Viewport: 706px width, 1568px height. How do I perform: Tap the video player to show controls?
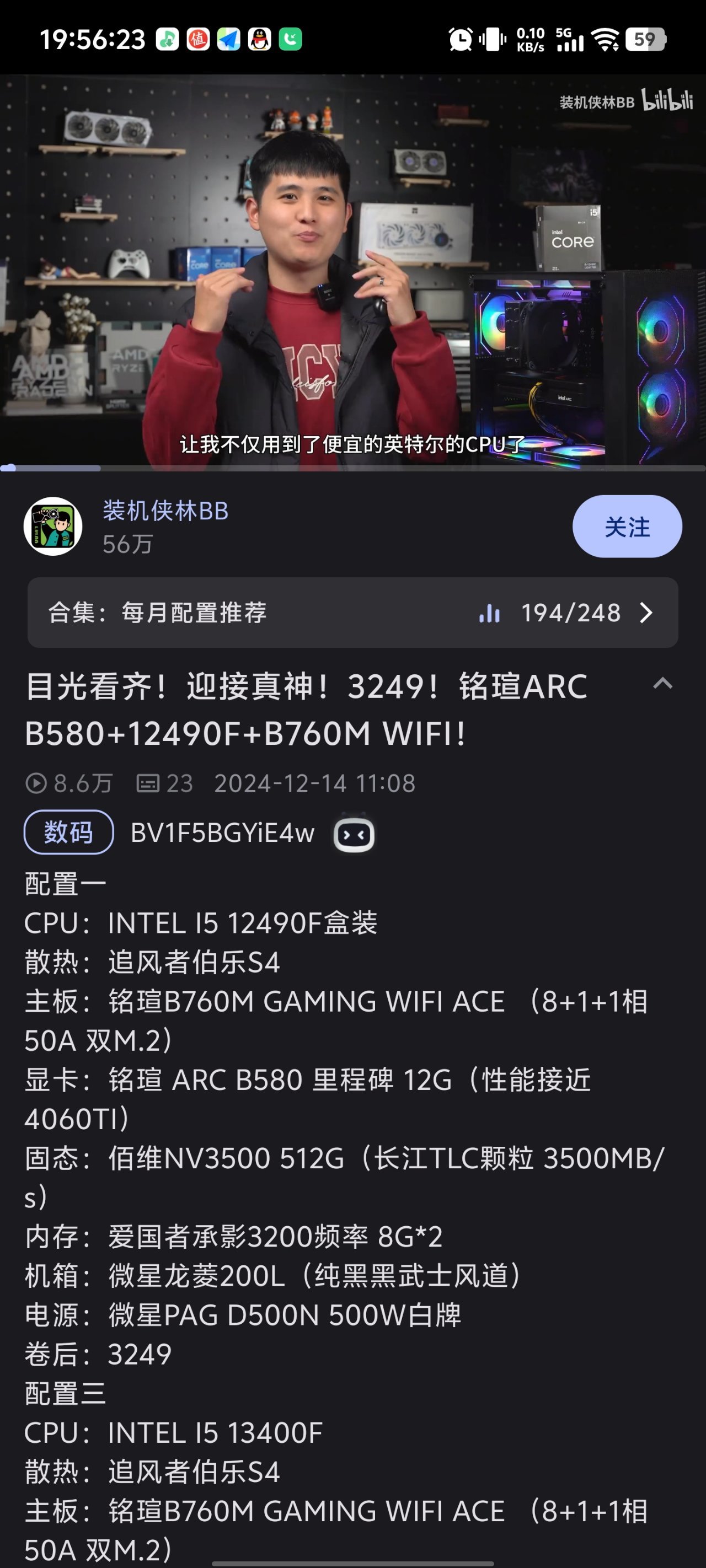(352, 268)
